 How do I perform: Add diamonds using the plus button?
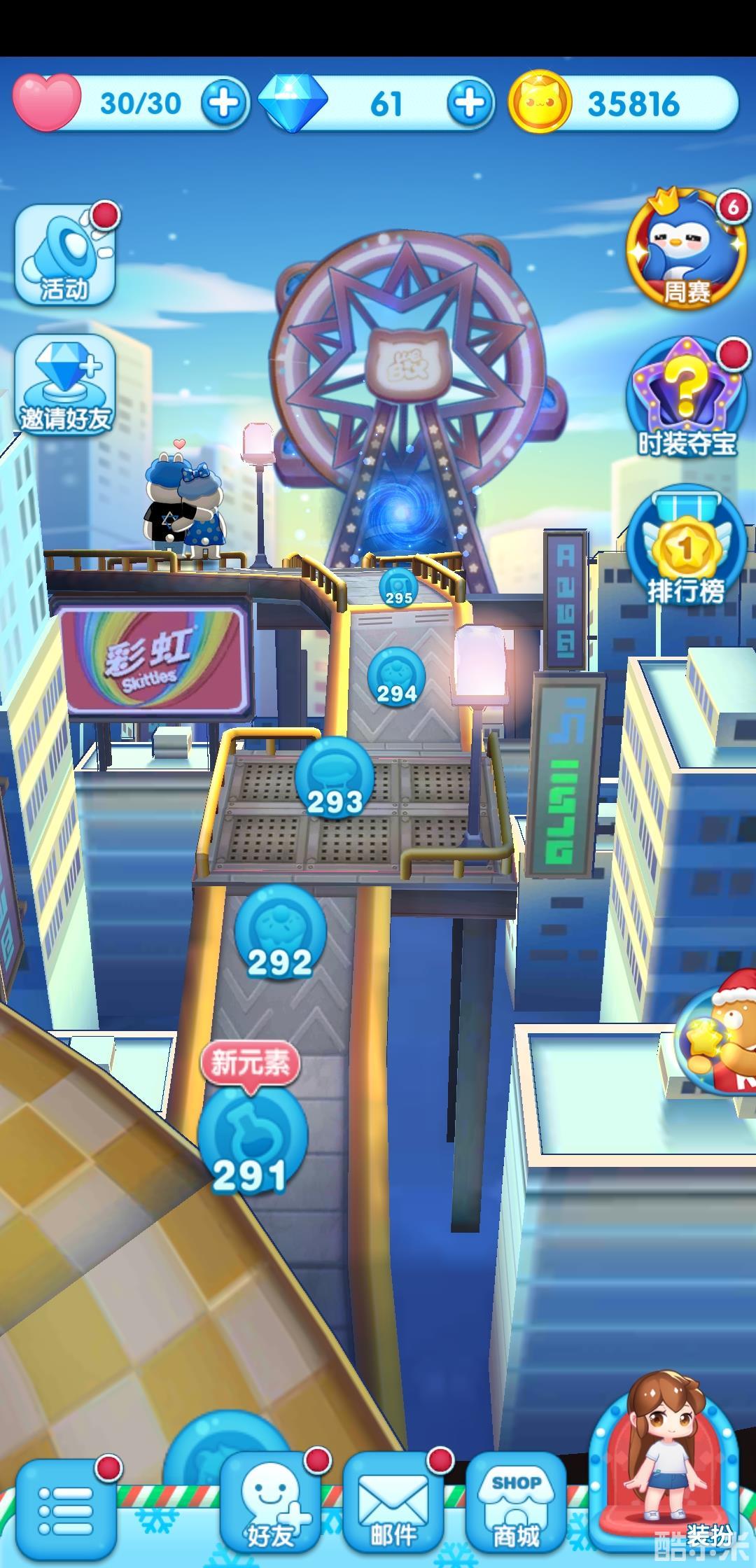pyautogui.click(x=470, y=104)
